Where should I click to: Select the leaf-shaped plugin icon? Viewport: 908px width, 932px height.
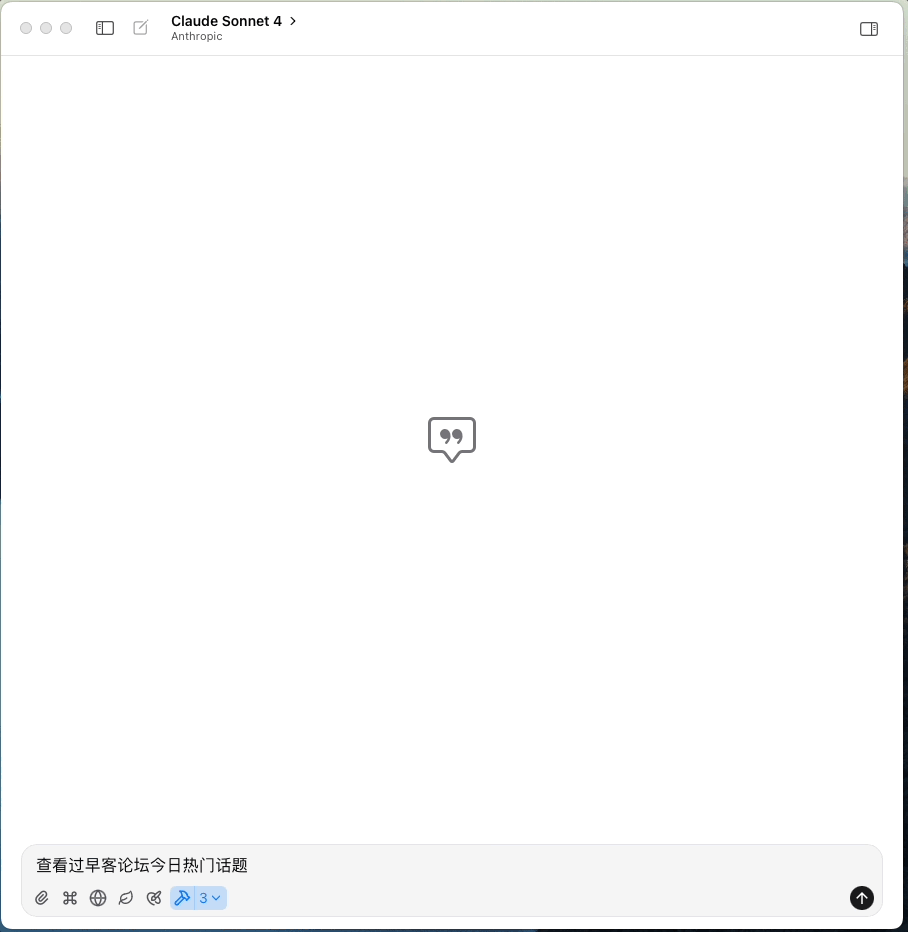pyautogui.click(x=126, y=898)
